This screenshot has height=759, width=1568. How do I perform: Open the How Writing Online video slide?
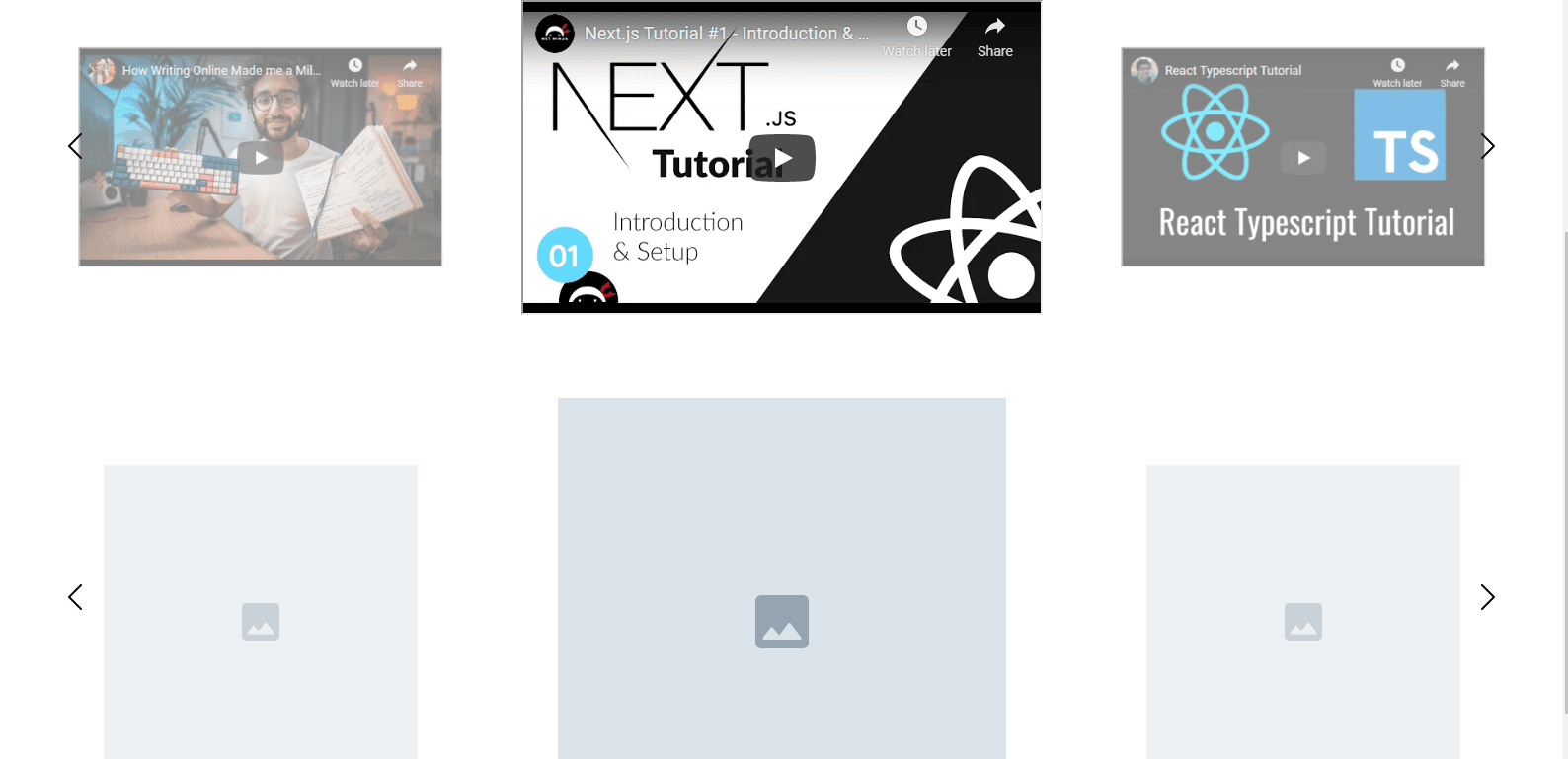[260, 157]
